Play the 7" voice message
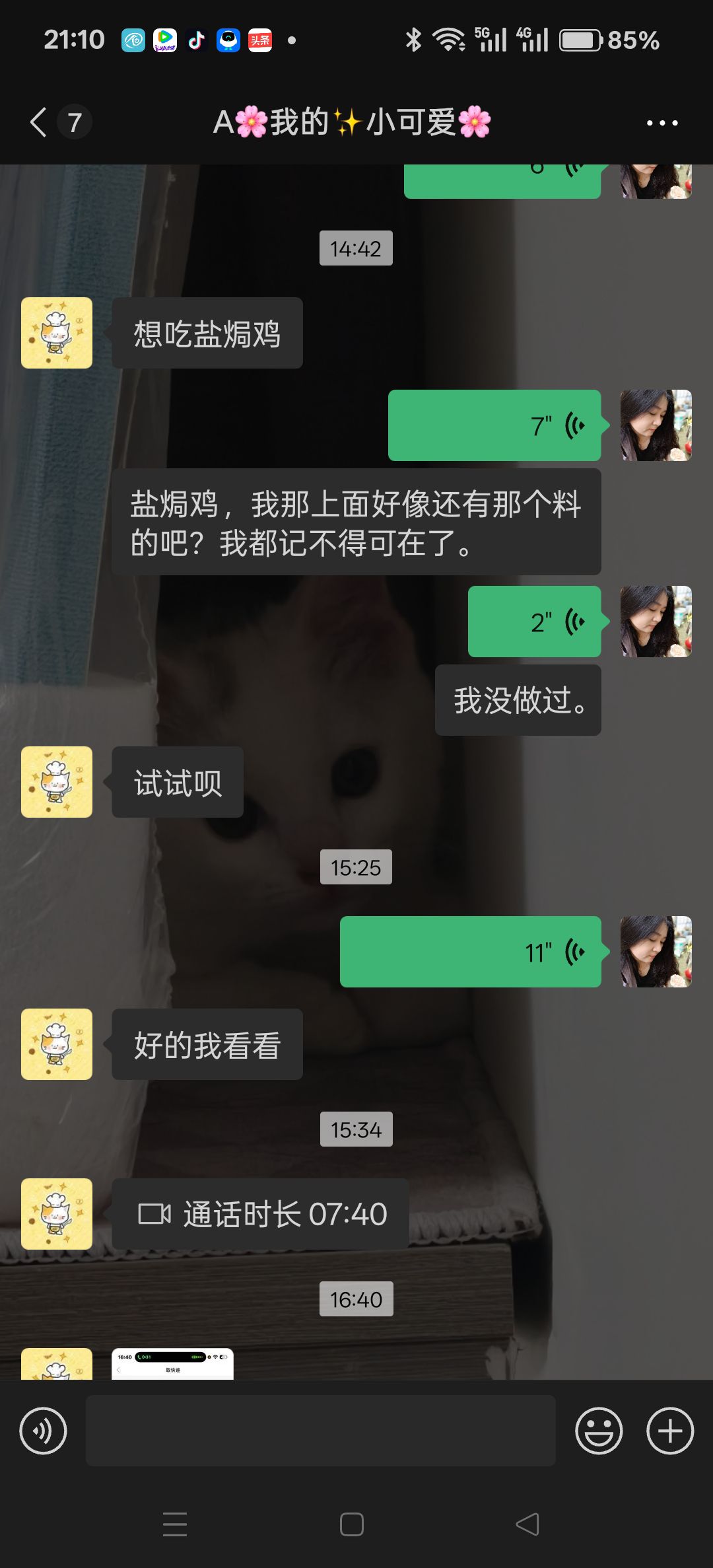The height and width of the screenshot is (1568, 713). (x=494, y=425)
